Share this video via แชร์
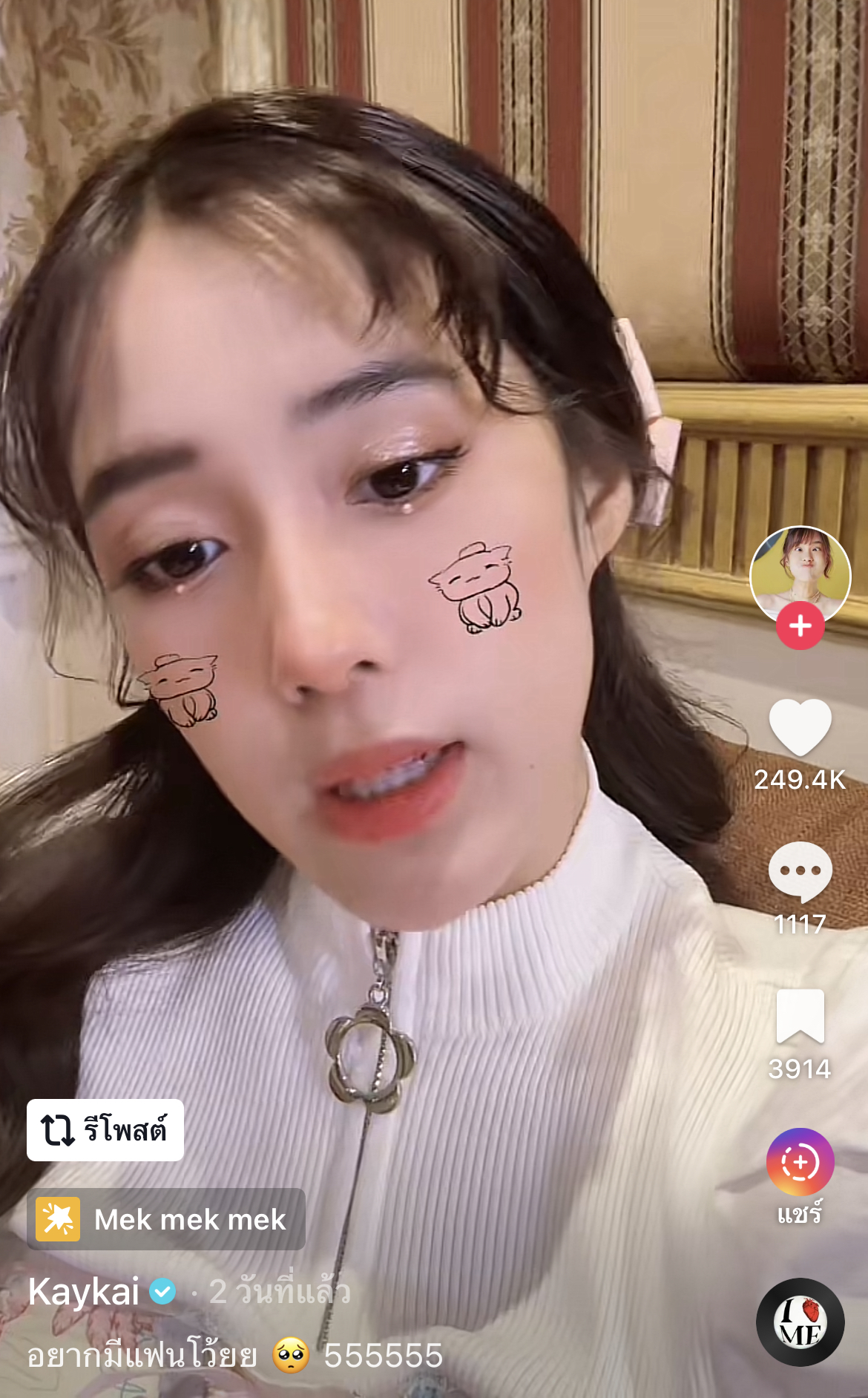This screenshot has height=1398, width=868. coord(800,1162)
